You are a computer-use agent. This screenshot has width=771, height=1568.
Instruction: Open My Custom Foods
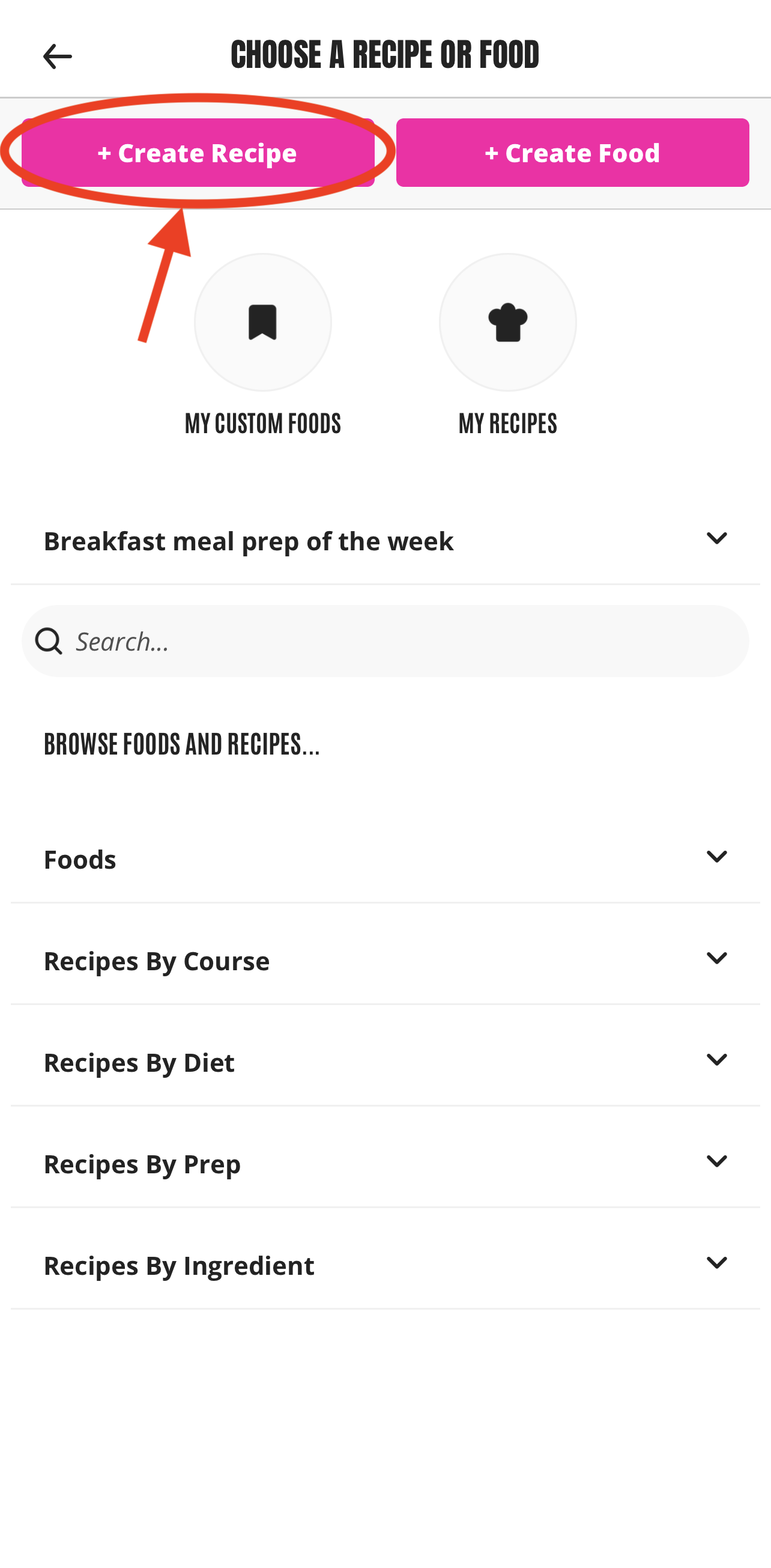click(x=263, y=323)
